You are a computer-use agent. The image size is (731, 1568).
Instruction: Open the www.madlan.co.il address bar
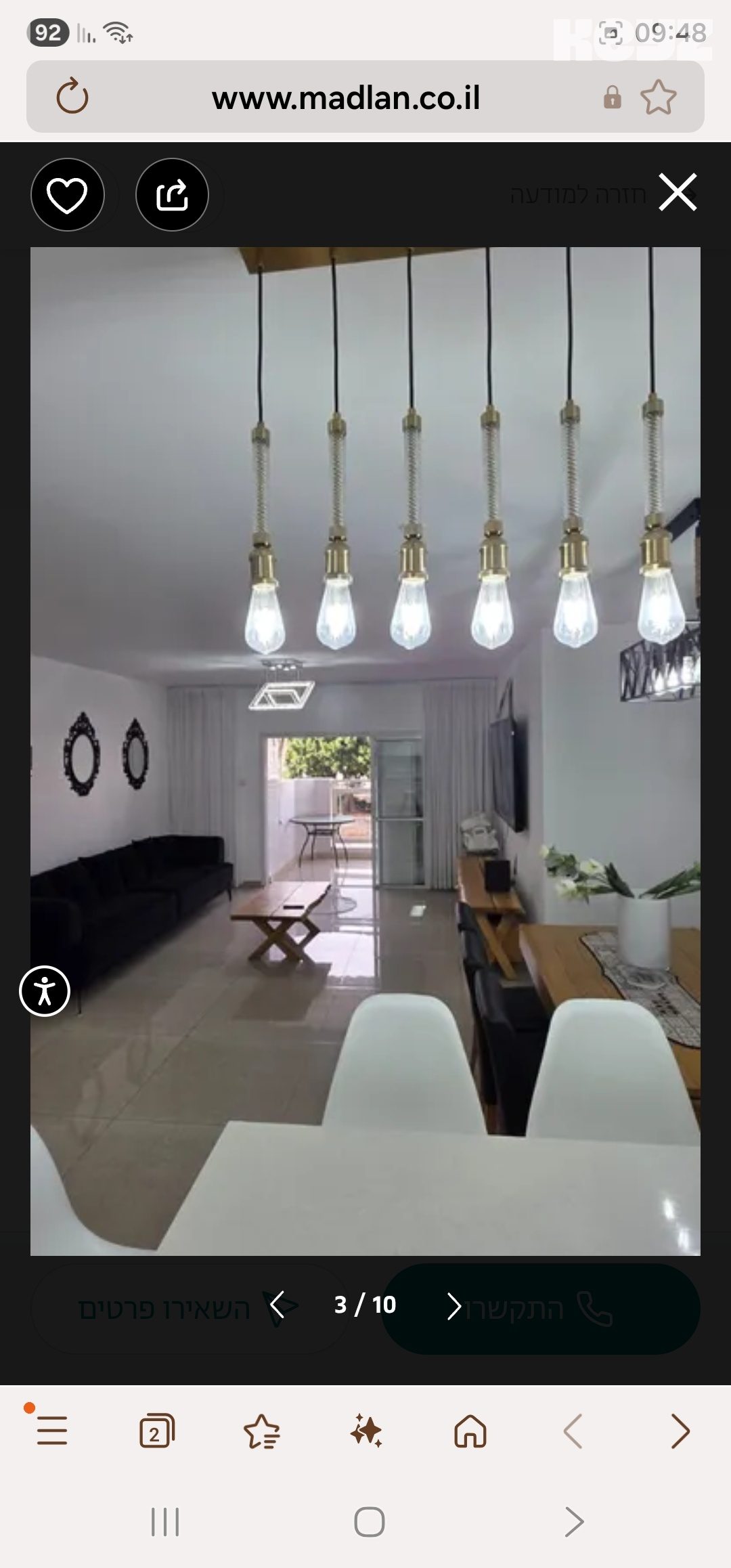[346, 97]
